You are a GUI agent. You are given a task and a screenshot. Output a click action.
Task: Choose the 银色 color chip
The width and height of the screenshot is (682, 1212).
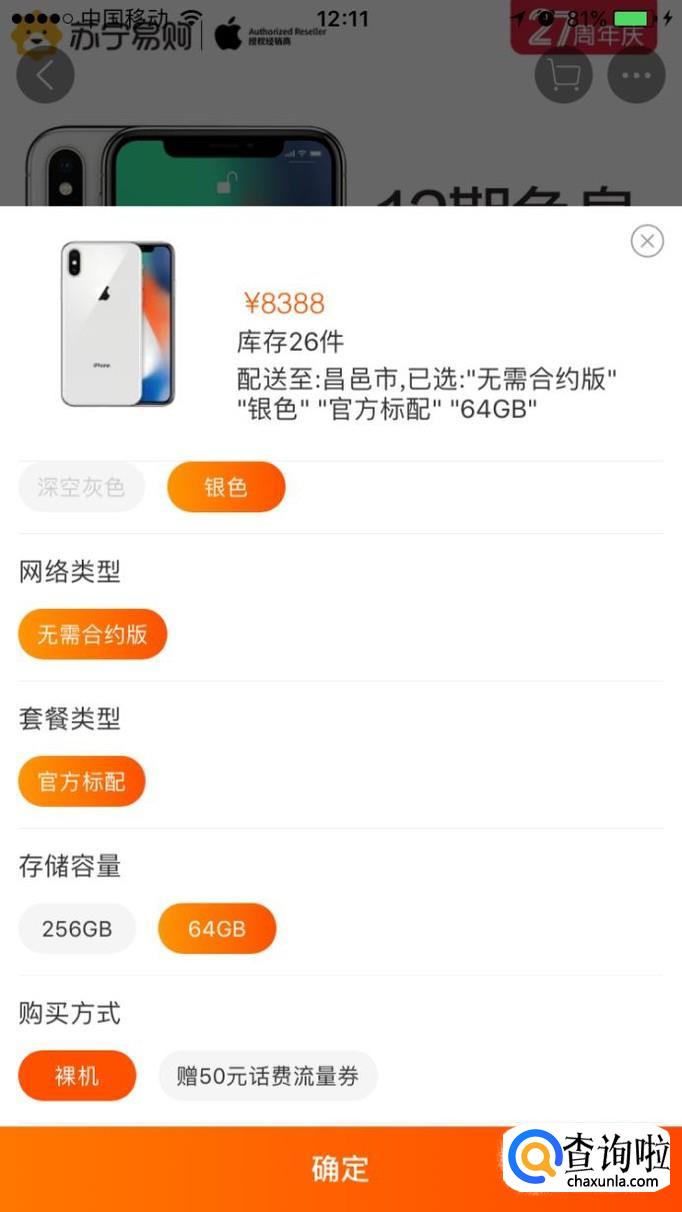[x=226, y=487]
